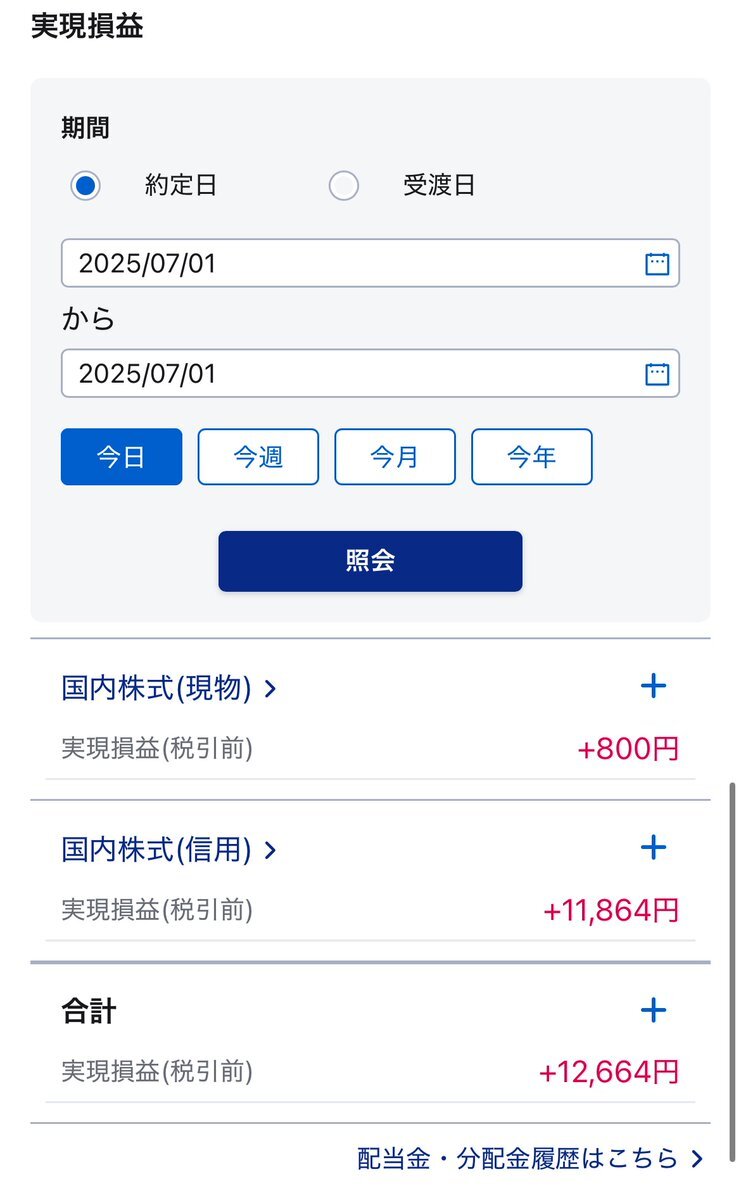Select the 受渡日 radio button

(344, 186)
